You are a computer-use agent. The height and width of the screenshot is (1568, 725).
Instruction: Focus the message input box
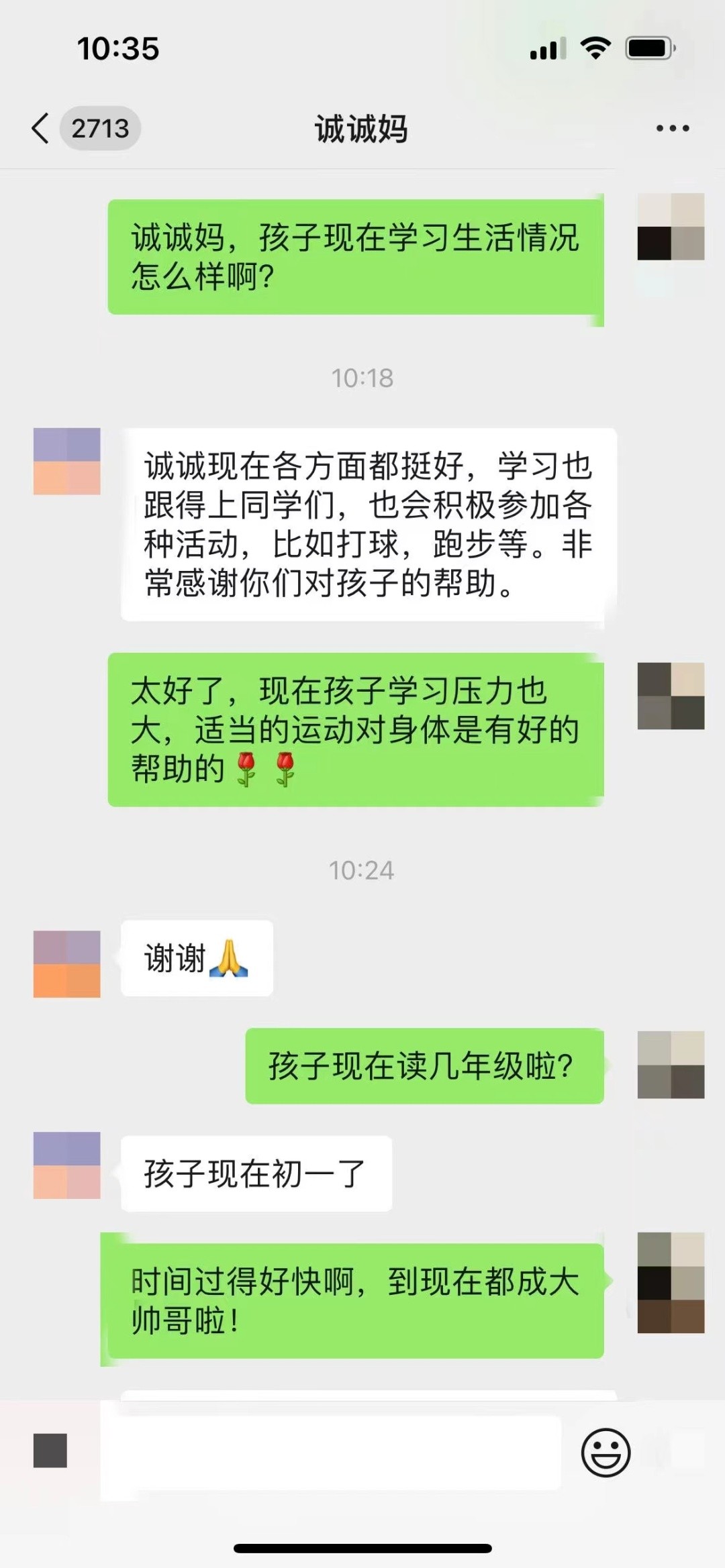330,1452
